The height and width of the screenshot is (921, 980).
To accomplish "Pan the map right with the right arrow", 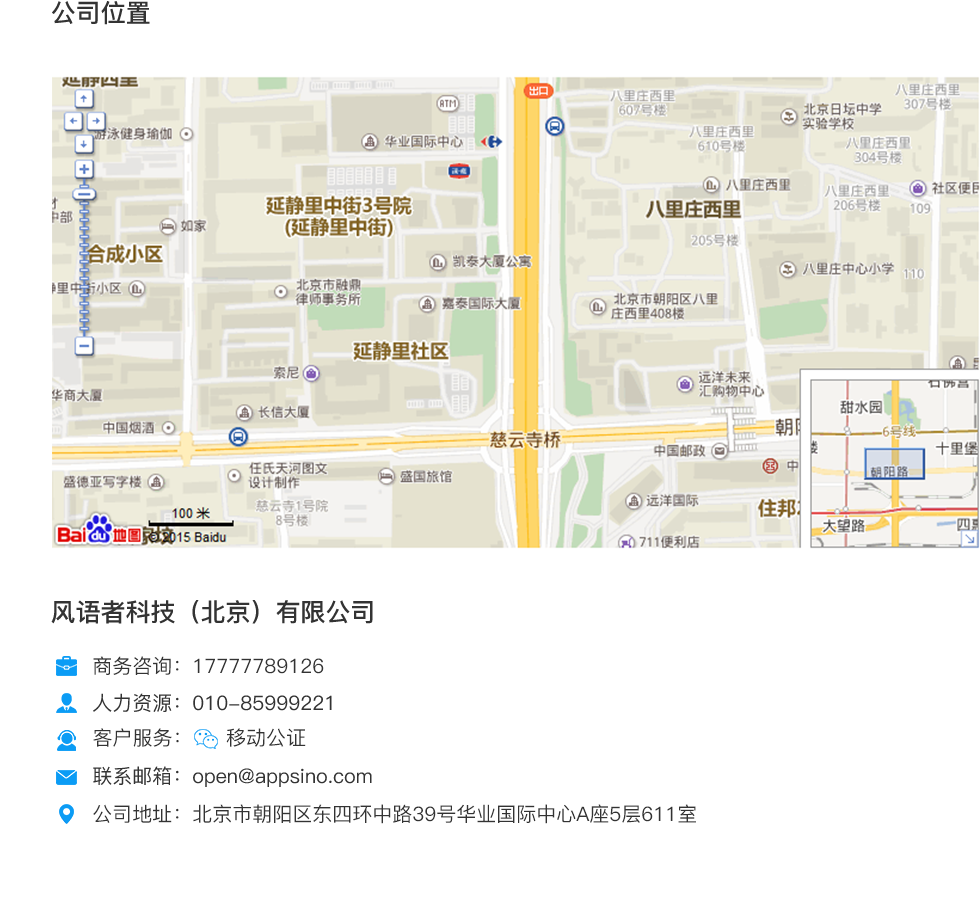I will [96, 121].
